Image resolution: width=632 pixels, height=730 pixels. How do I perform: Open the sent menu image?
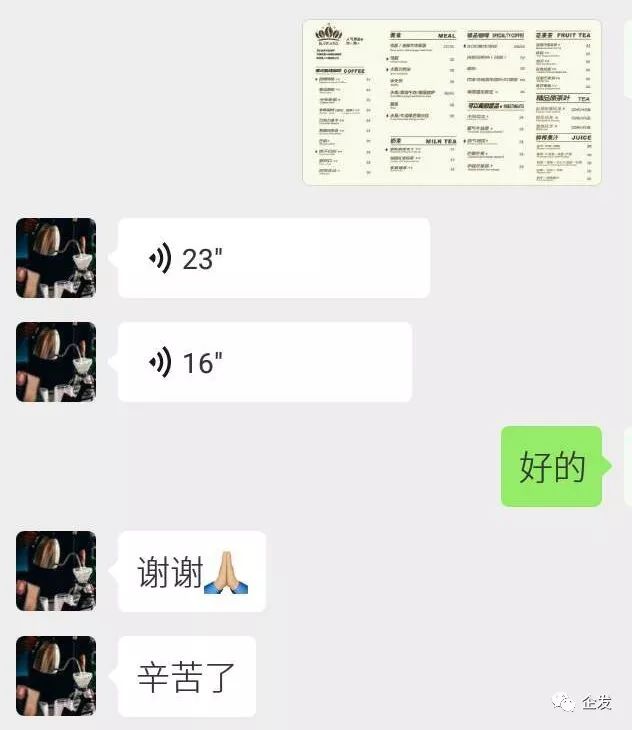[452, 102]
